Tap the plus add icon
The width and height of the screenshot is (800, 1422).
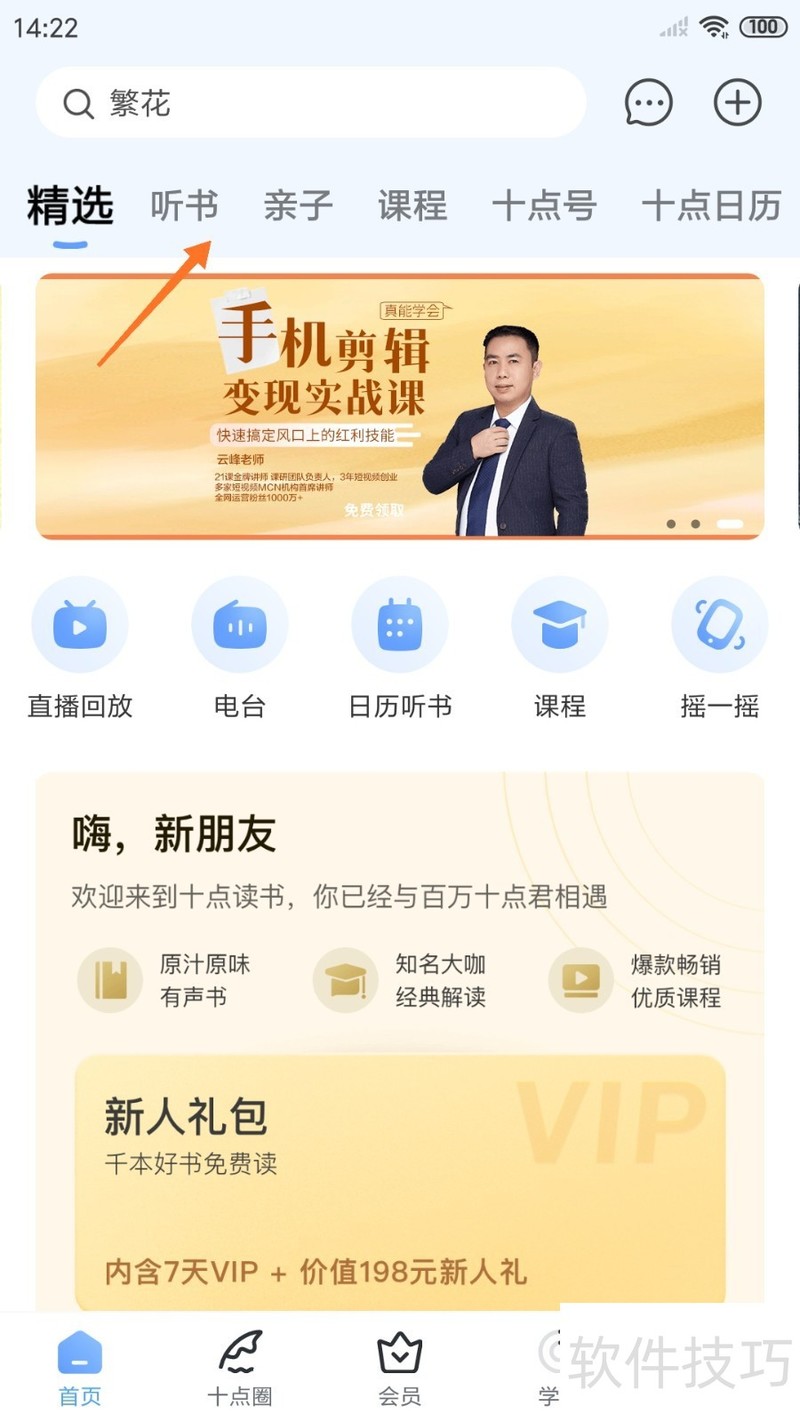point(737,103)
